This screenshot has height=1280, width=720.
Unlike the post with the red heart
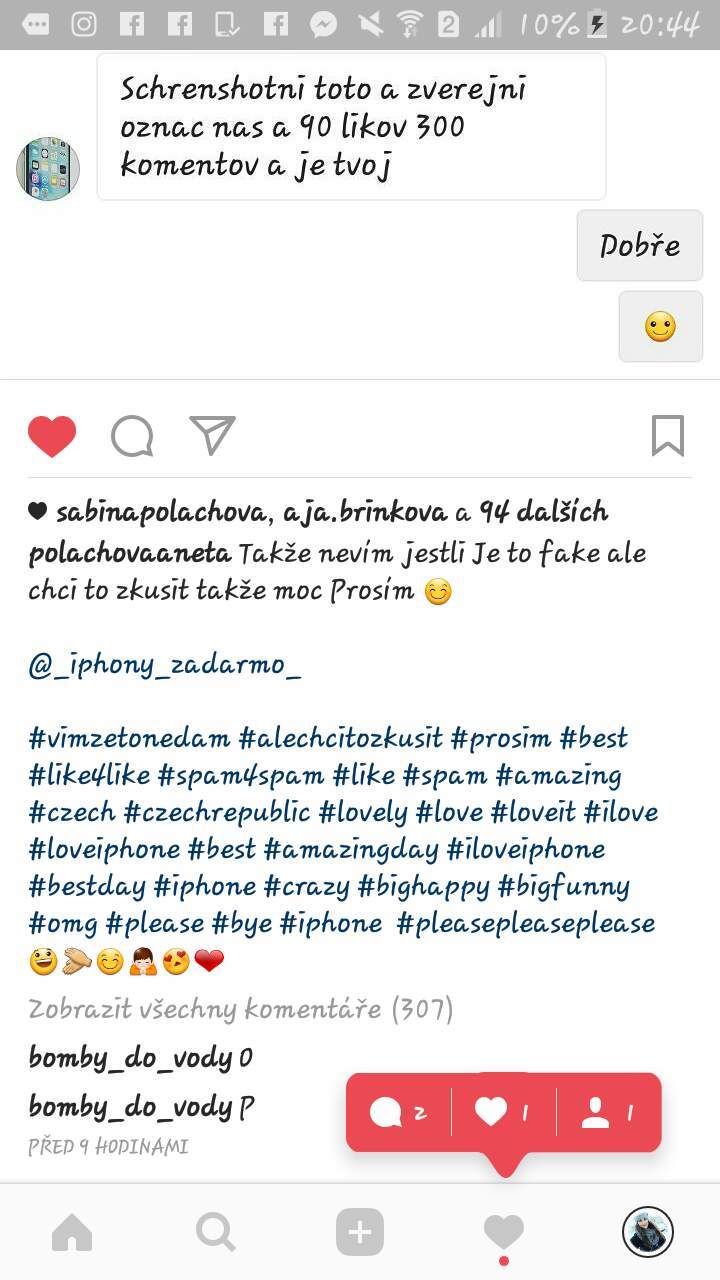click(52, 436)
